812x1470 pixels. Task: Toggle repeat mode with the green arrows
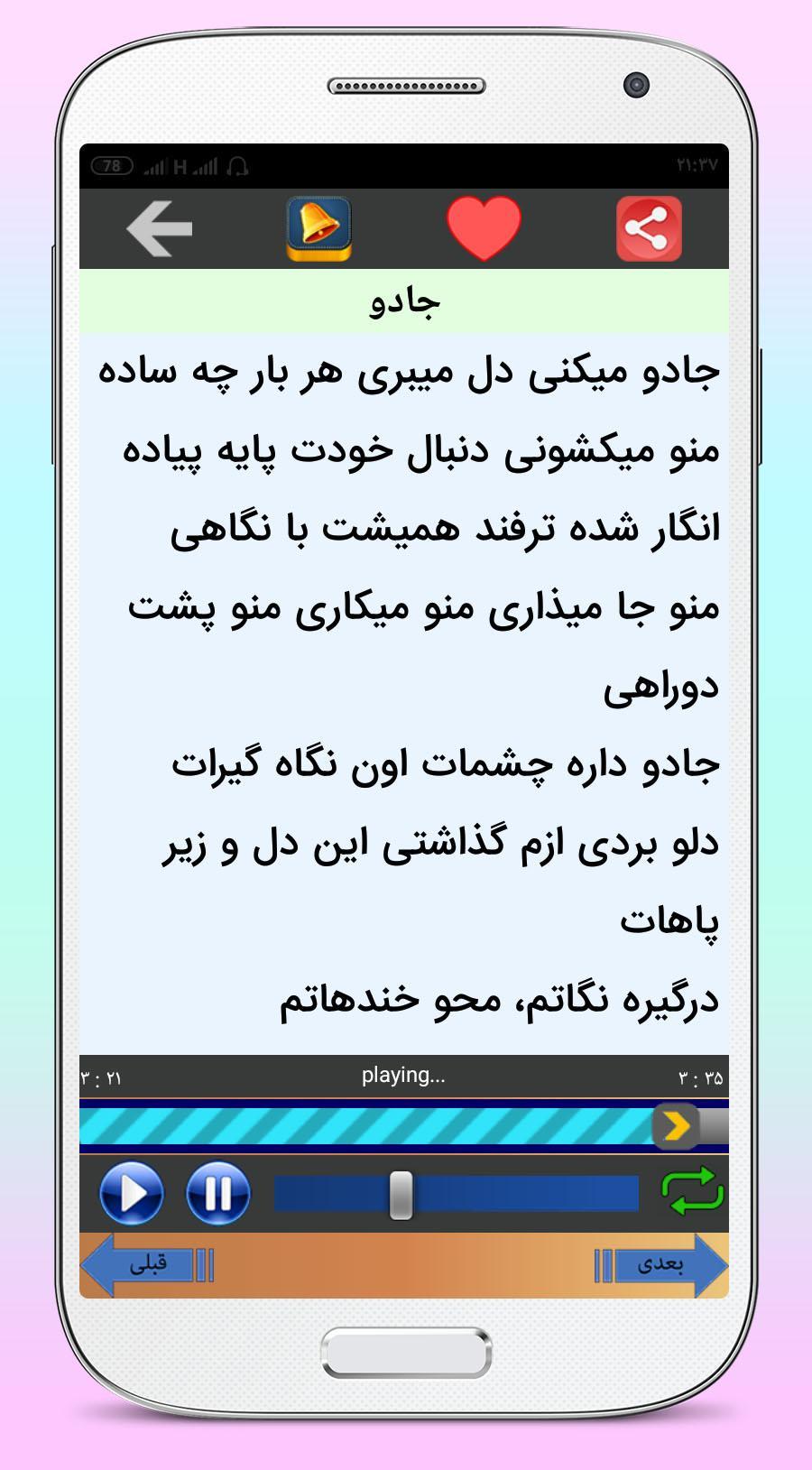pyautogui.click(x=692, y=1191)
